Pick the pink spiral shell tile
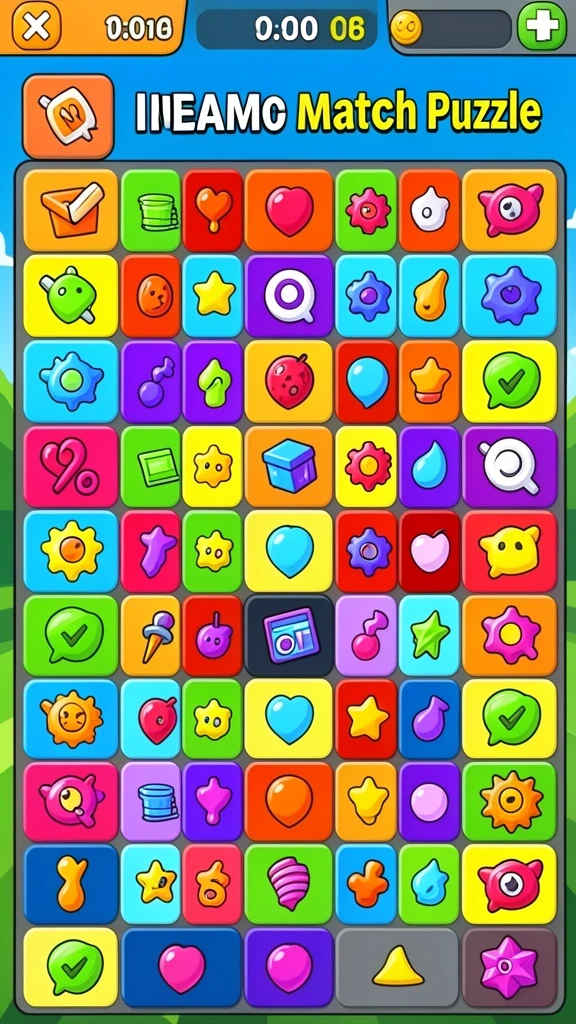This screenshot has height=1024, width=576. 289,883
